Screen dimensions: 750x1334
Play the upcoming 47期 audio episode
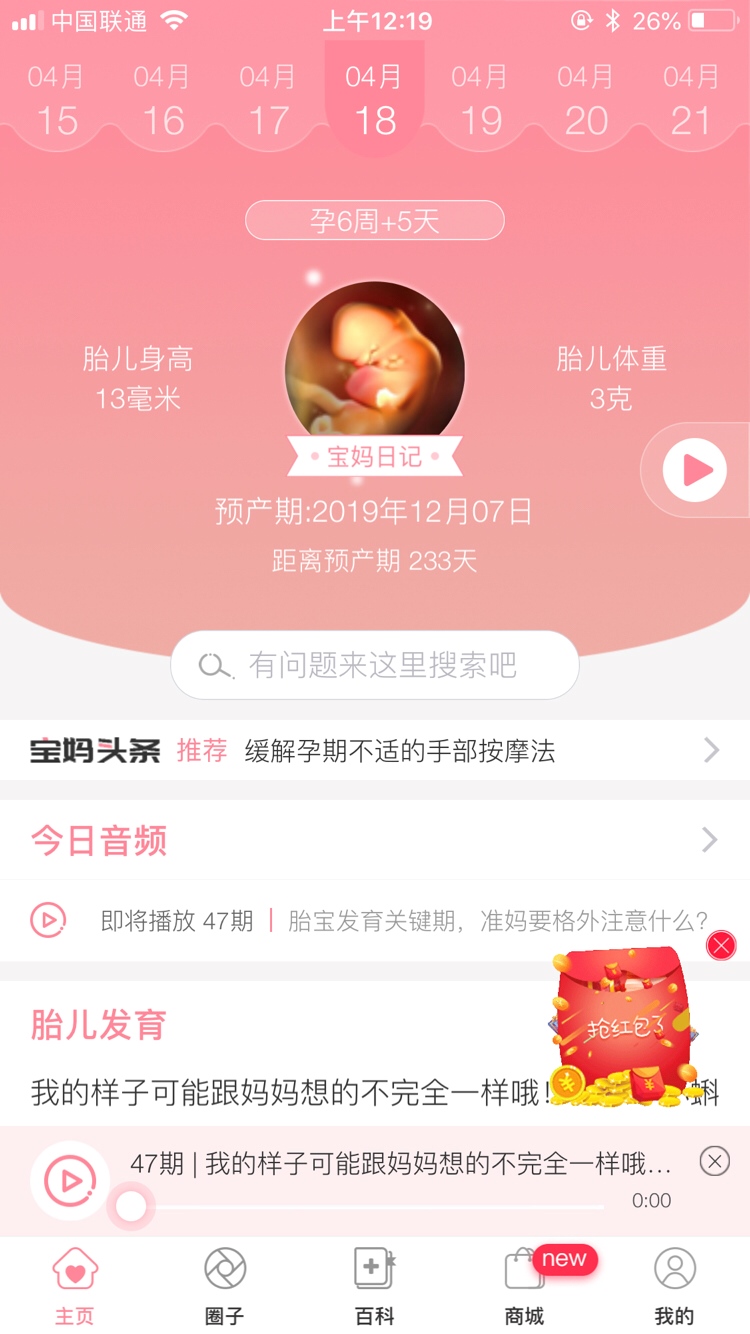pyautogui.click(x=48, y=920)
